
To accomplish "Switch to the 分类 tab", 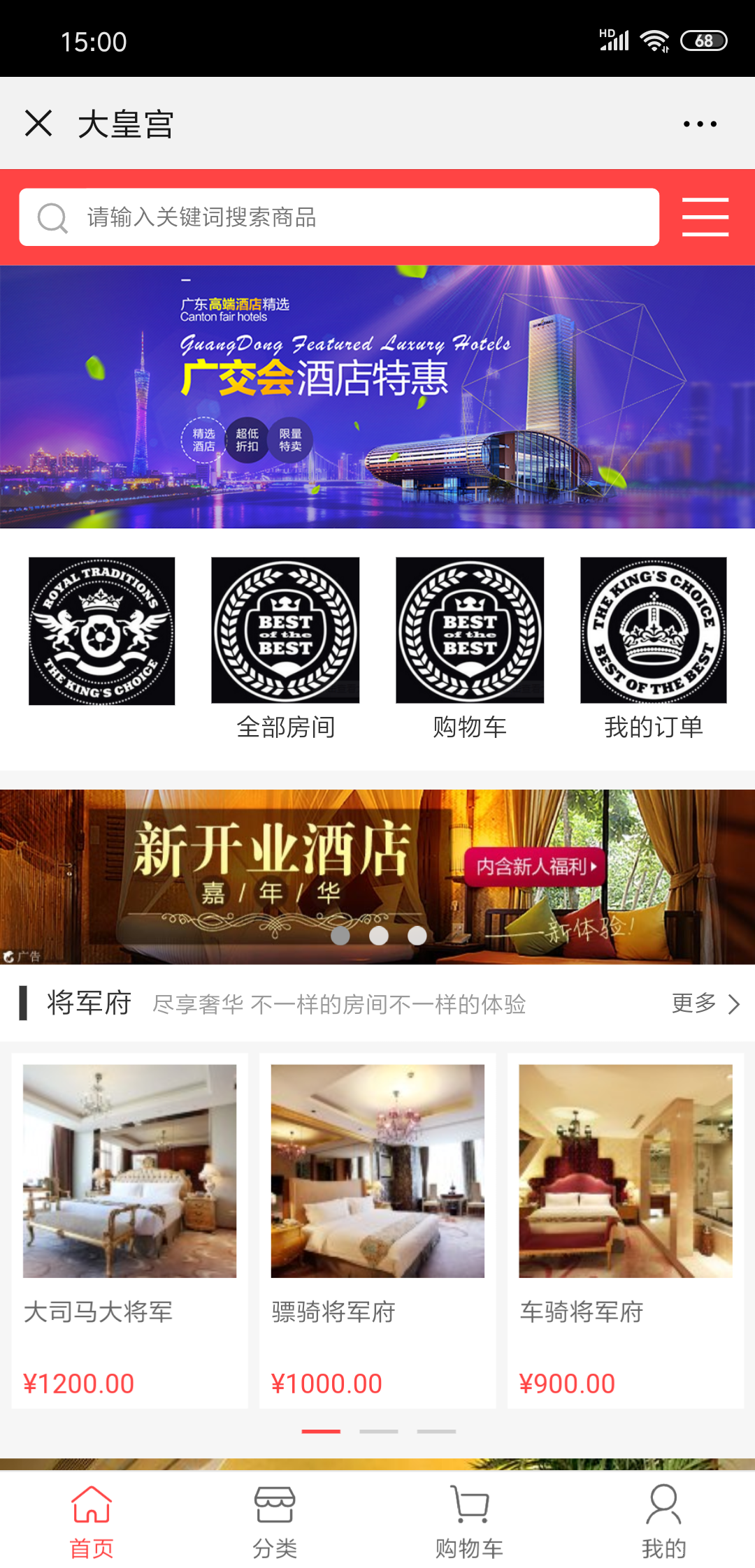I will 275,1520.
